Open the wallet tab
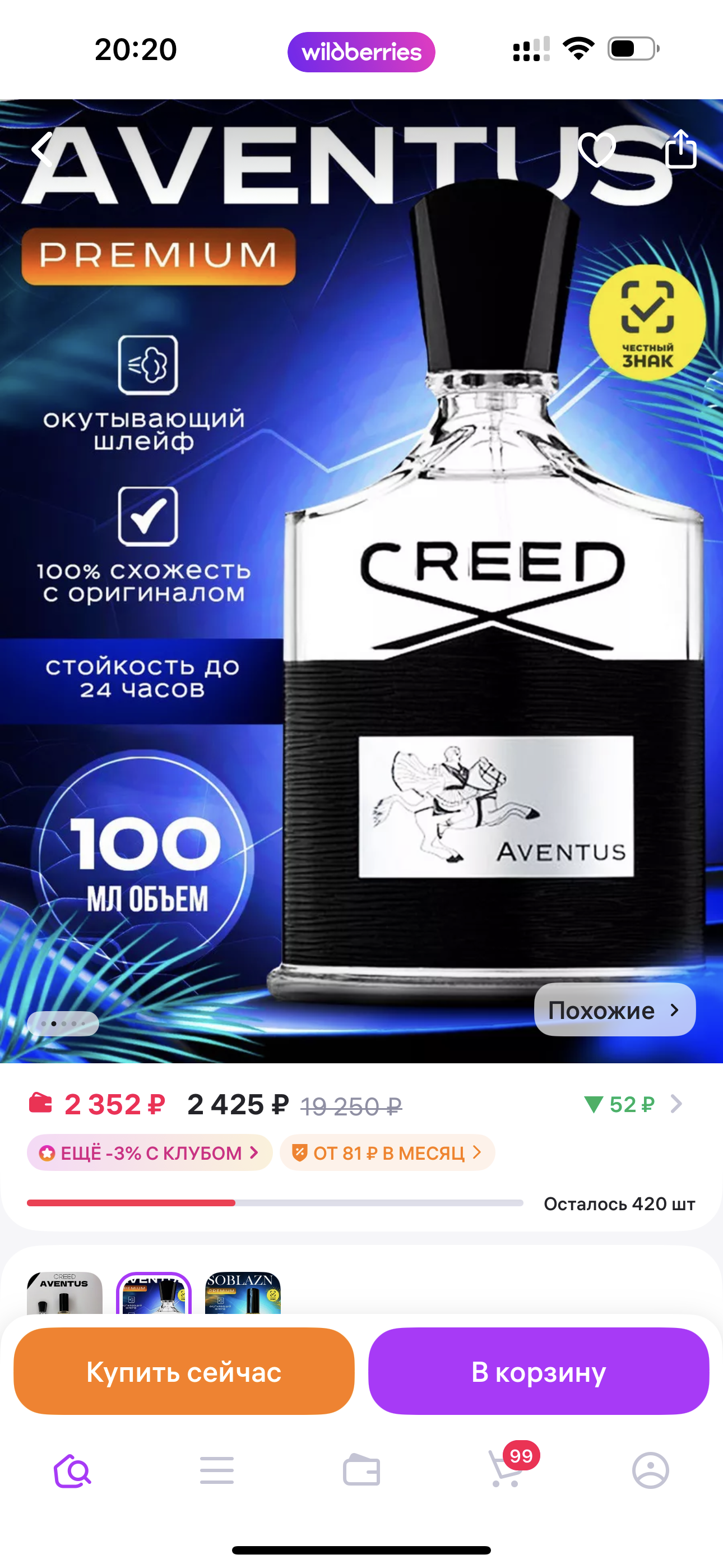 pos(361,1471)
